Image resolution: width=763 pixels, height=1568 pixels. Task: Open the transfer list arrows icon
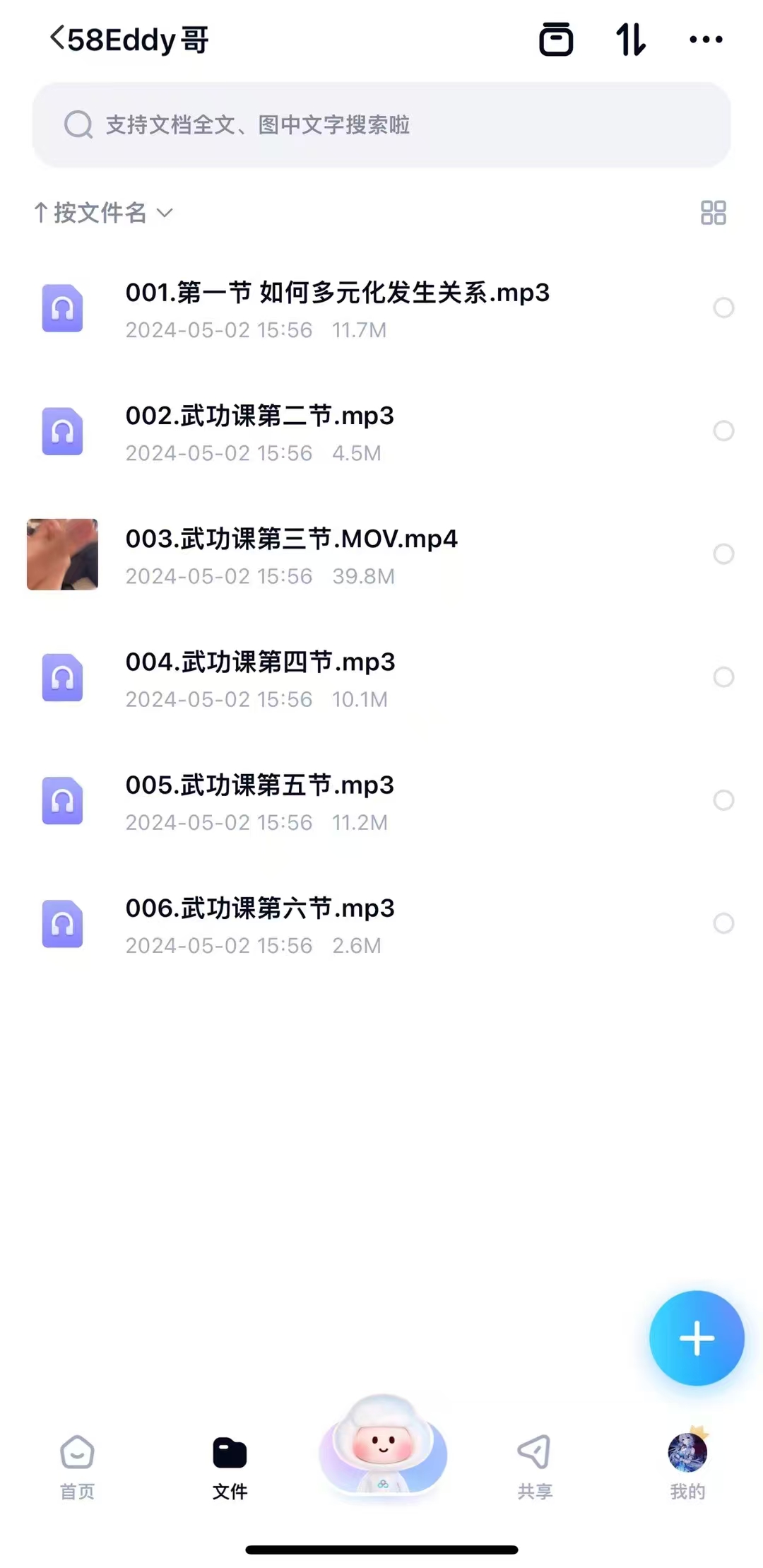coord(631,39)
